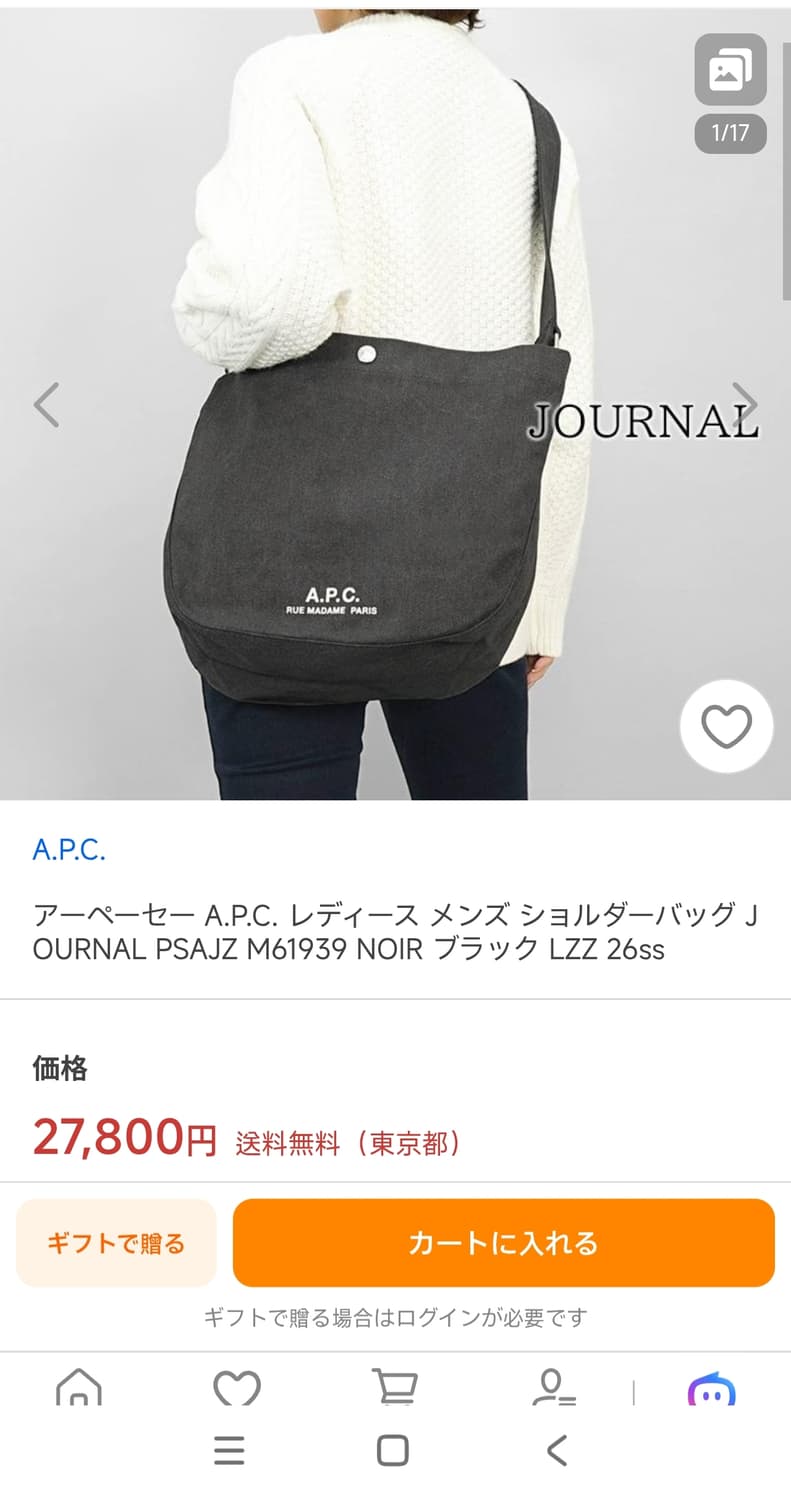
Task: Toggle the heart to favorite this bag
Action: tap(726, 727)
